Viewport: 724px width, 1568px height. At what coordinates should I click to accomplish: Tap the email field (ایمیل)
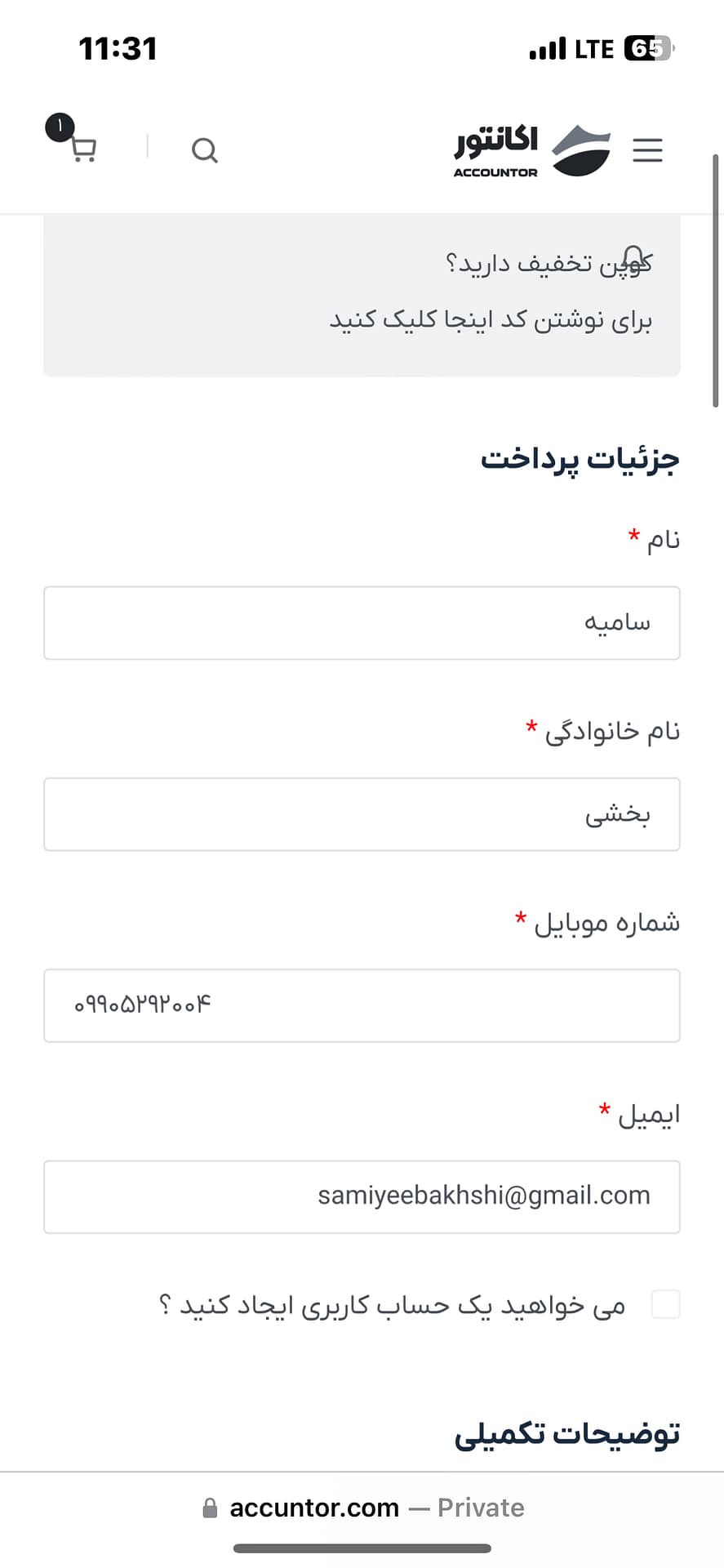(x=362, y=1196)
